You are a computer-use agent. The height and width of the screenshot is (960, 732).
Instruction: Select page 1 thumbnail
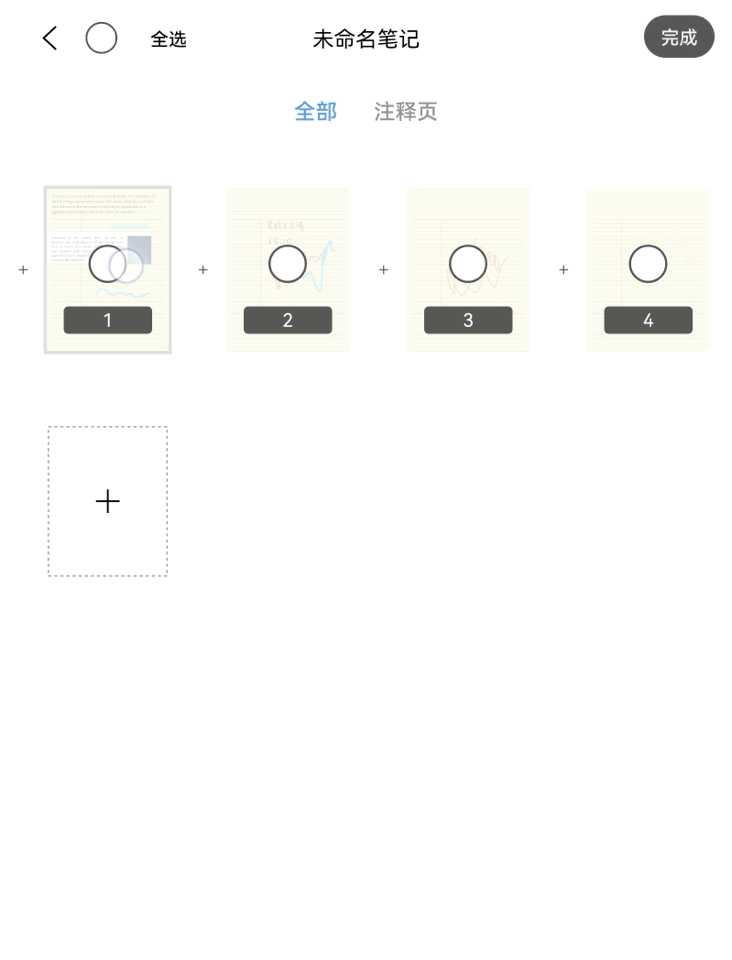(x=108, y=265)
